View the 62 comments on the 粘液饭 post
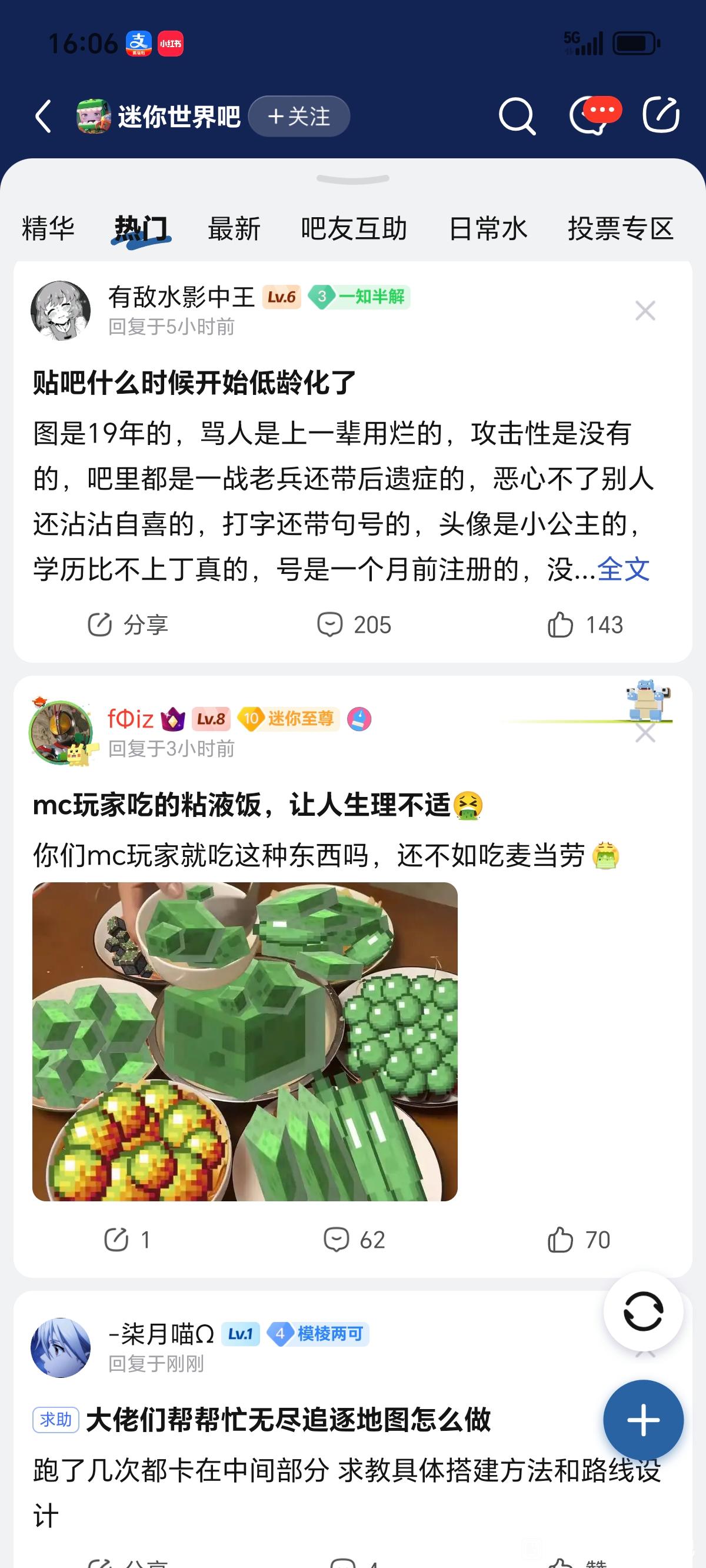Image resolution: width=706 pixels, height=1568 pixels. coord(354,1240)
